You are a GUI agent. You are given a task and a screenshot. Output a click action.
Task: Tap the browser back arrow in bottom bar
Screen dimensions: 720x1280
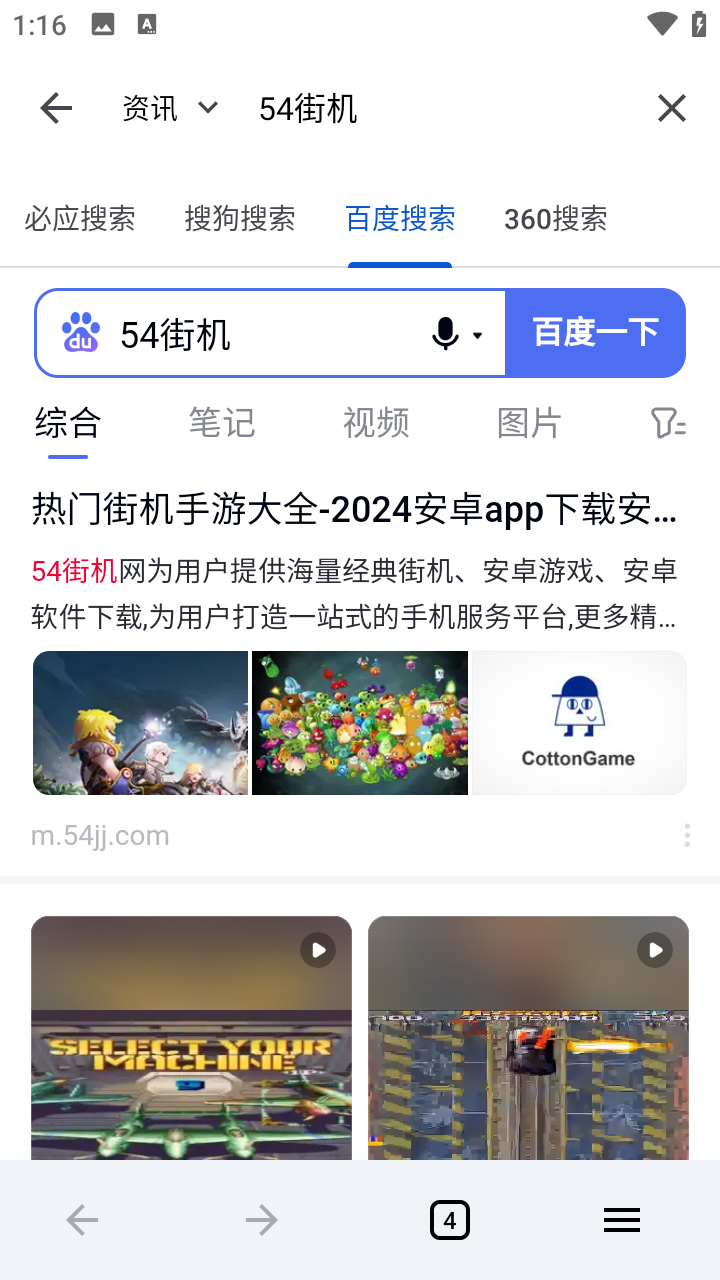click(x=82, y=1219)
